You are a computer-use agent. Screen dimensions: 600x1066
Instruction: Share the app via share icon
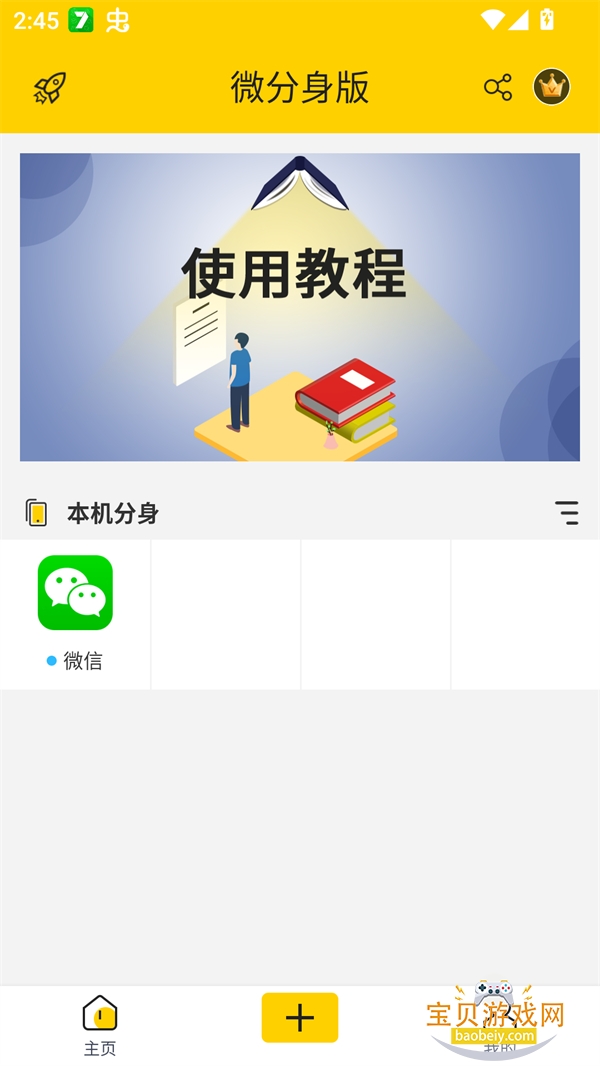coord(497,87)
